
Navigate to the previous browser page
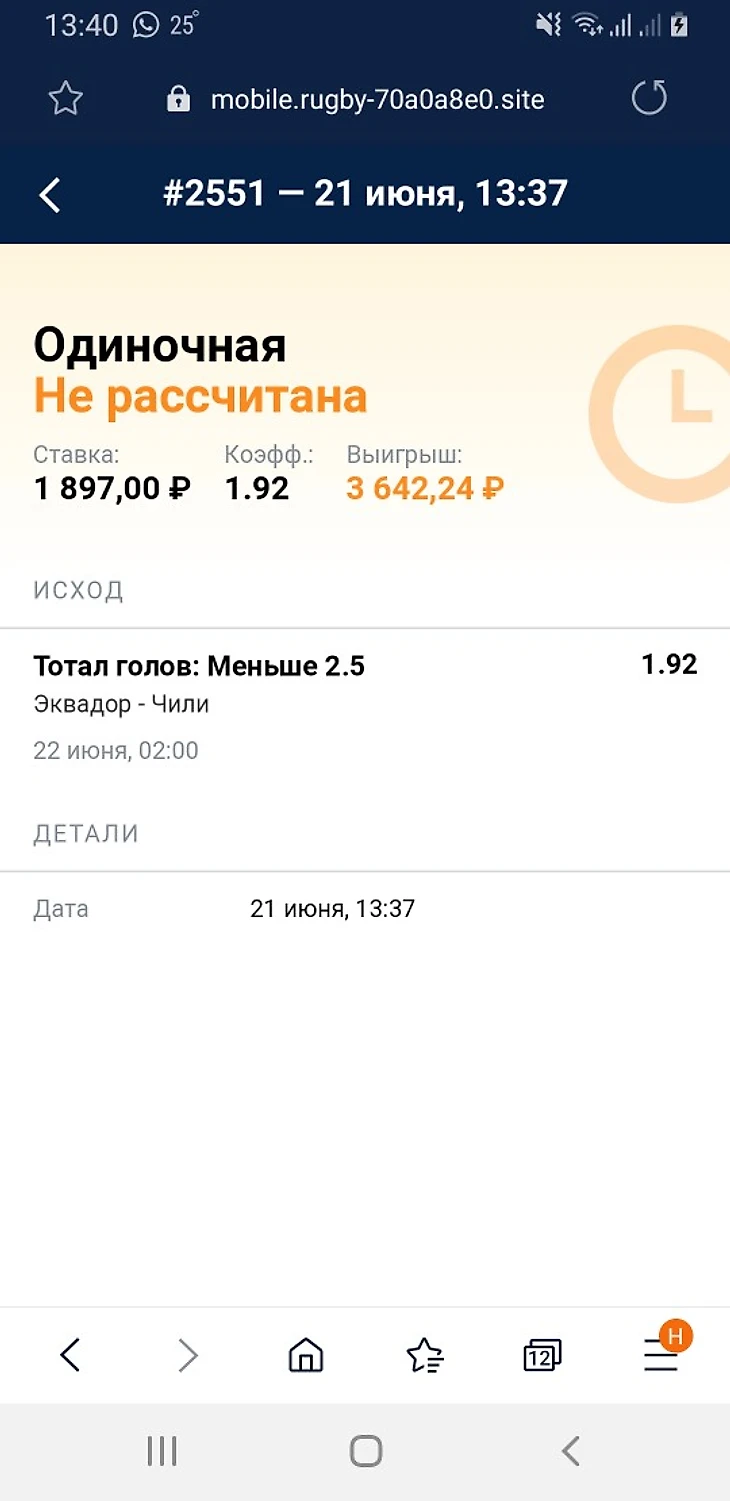click(70, 1355)
